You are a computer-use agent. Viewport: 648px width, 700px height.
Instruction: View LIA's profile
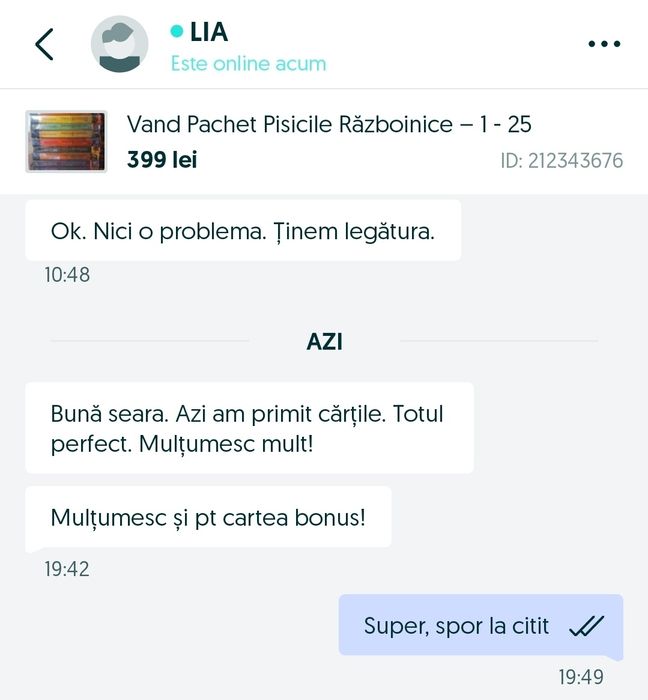coord(120,45)
